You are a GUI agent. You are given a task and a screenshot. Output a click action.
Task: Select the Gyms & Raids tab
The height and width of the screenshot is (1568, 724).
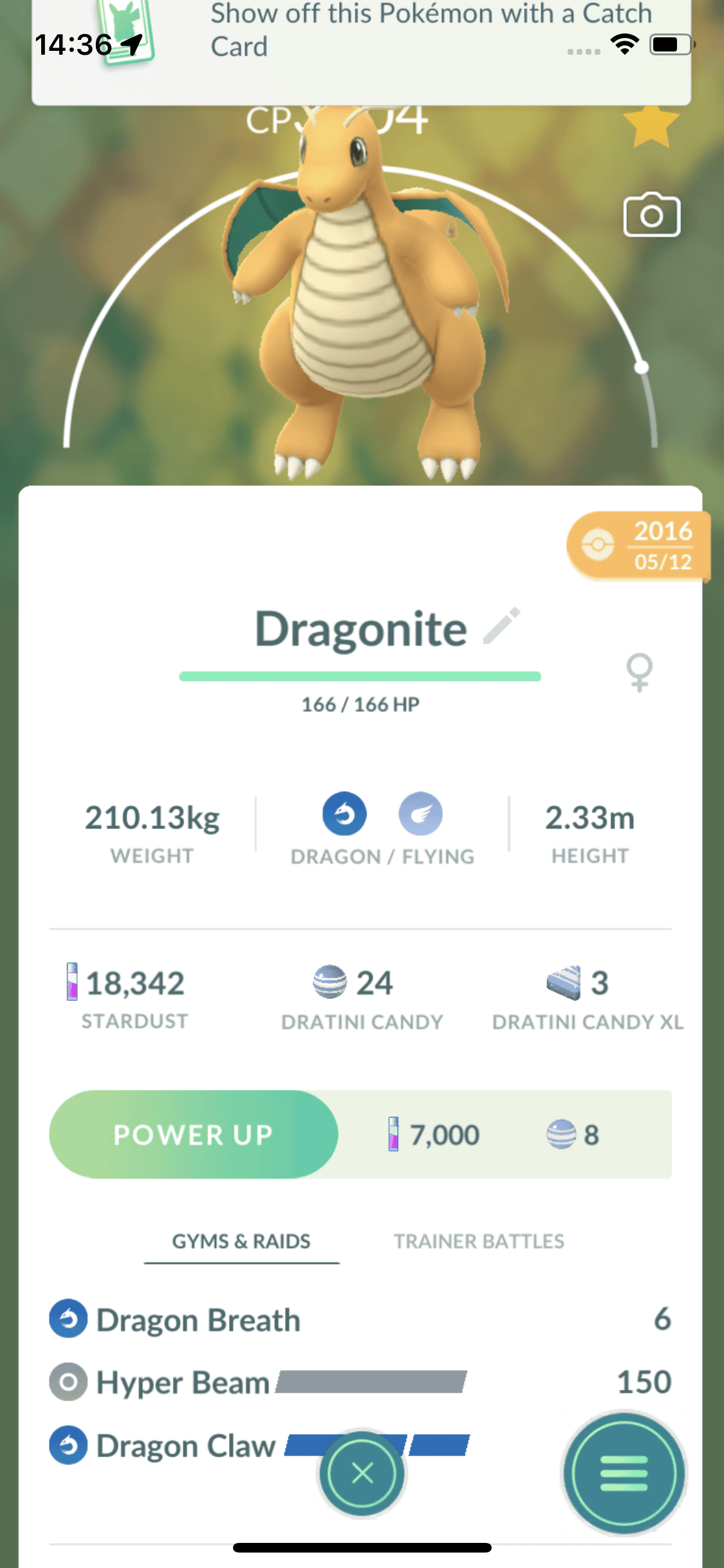tap(241, 1241)
